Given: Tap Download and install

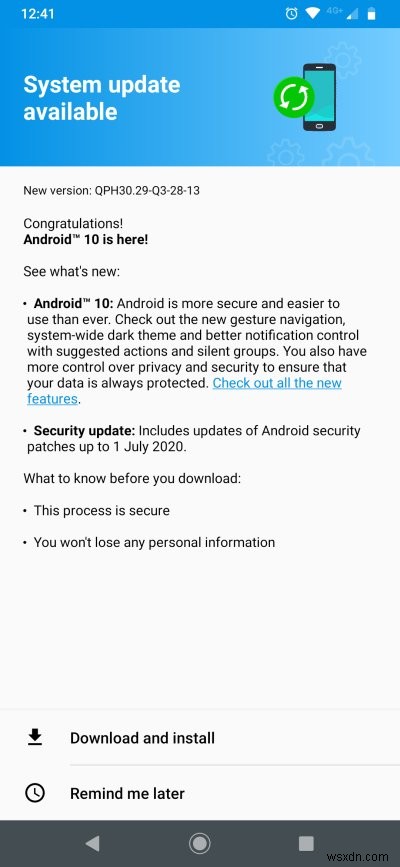Looking at the screenshot, I should [x=200, y=738].
